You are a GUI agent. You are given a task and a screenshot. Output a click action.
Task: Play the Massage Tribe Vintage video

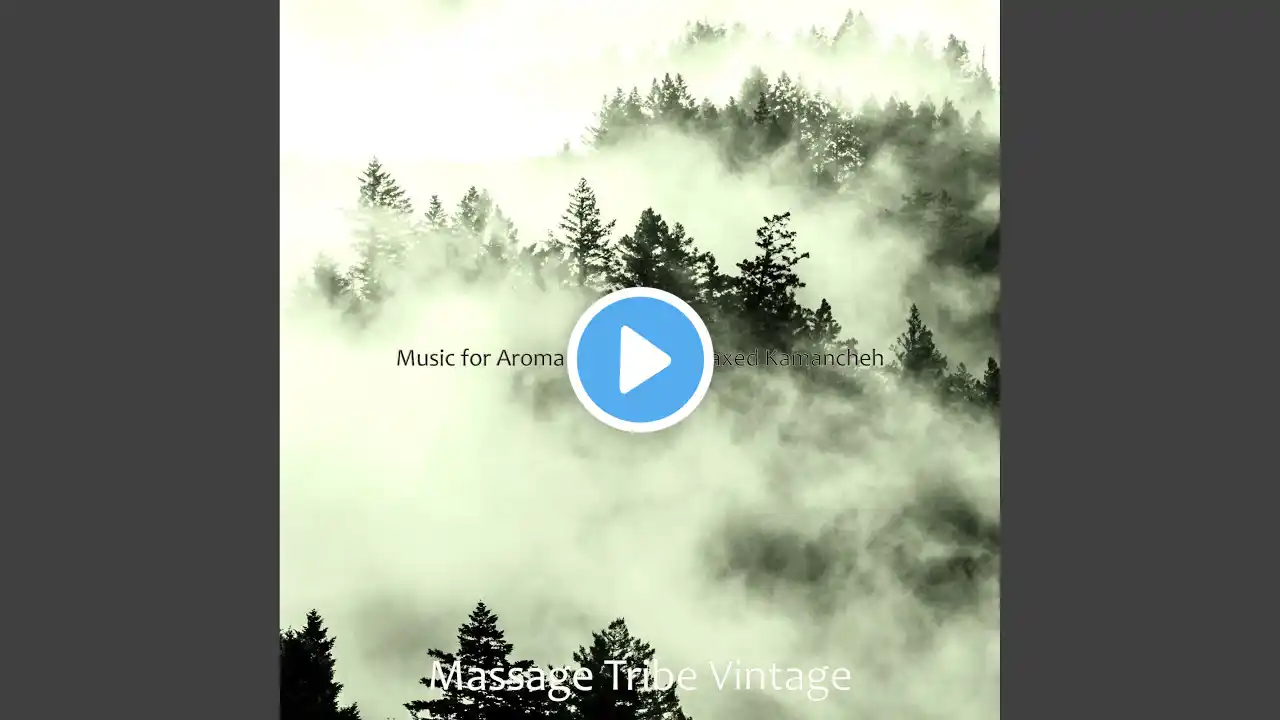point(640,360)
